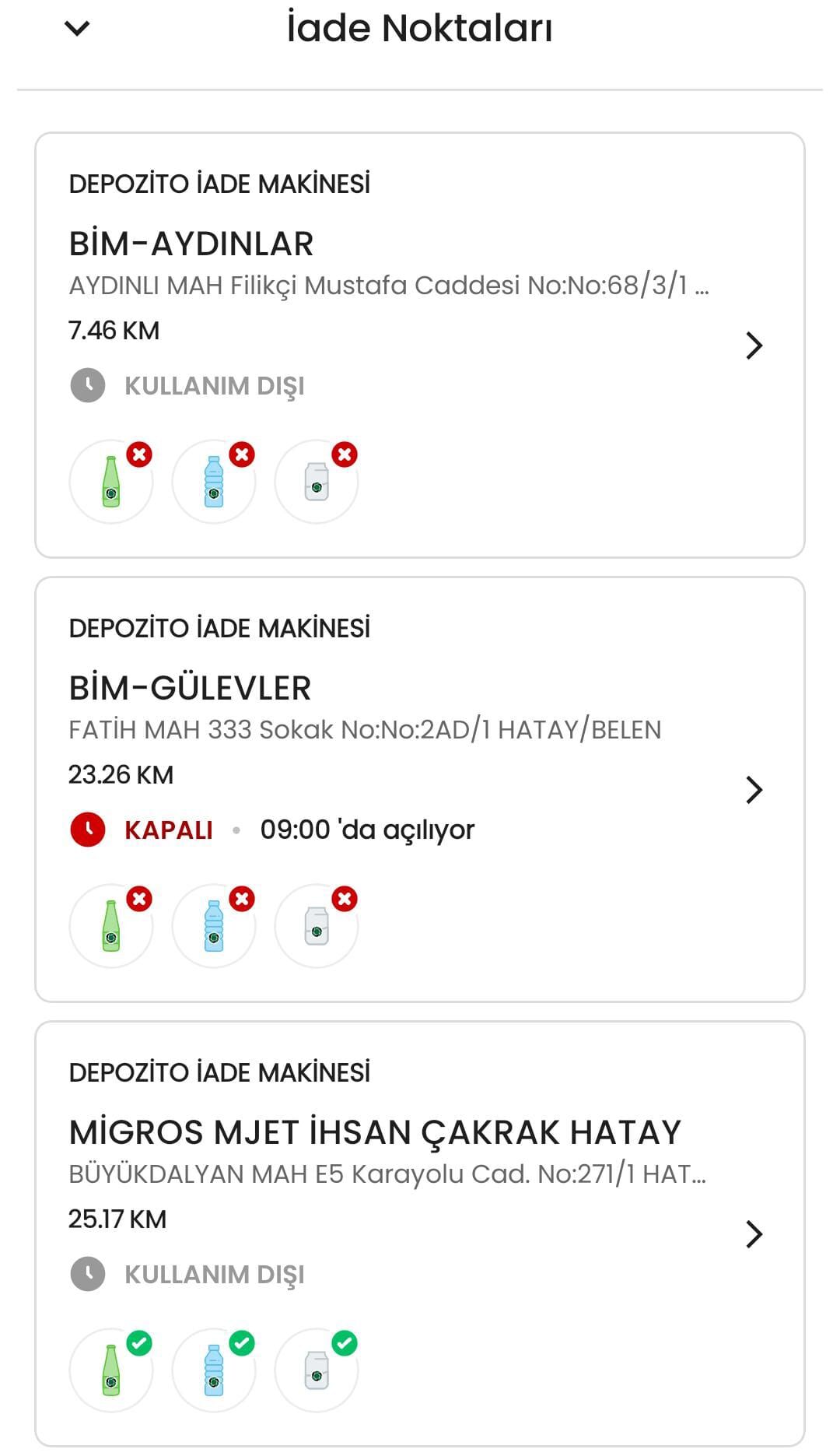840x1456 pixels.
Task: Open the BİM-GÜLEVLER return point card
Action: (420, 789)
